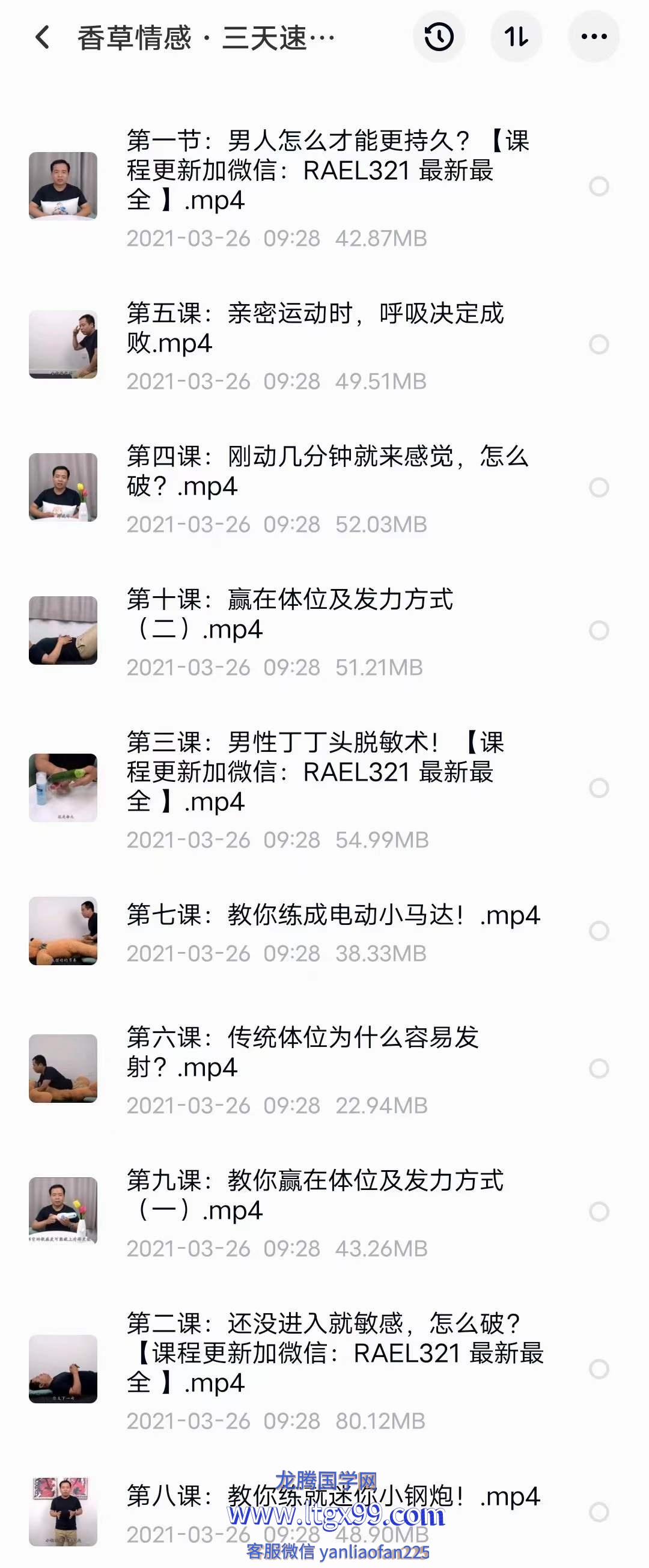Open the 第一节 男人怎么才能更持久 video
This screenshot has width=649, height=1568.
(x=328, y=171)
